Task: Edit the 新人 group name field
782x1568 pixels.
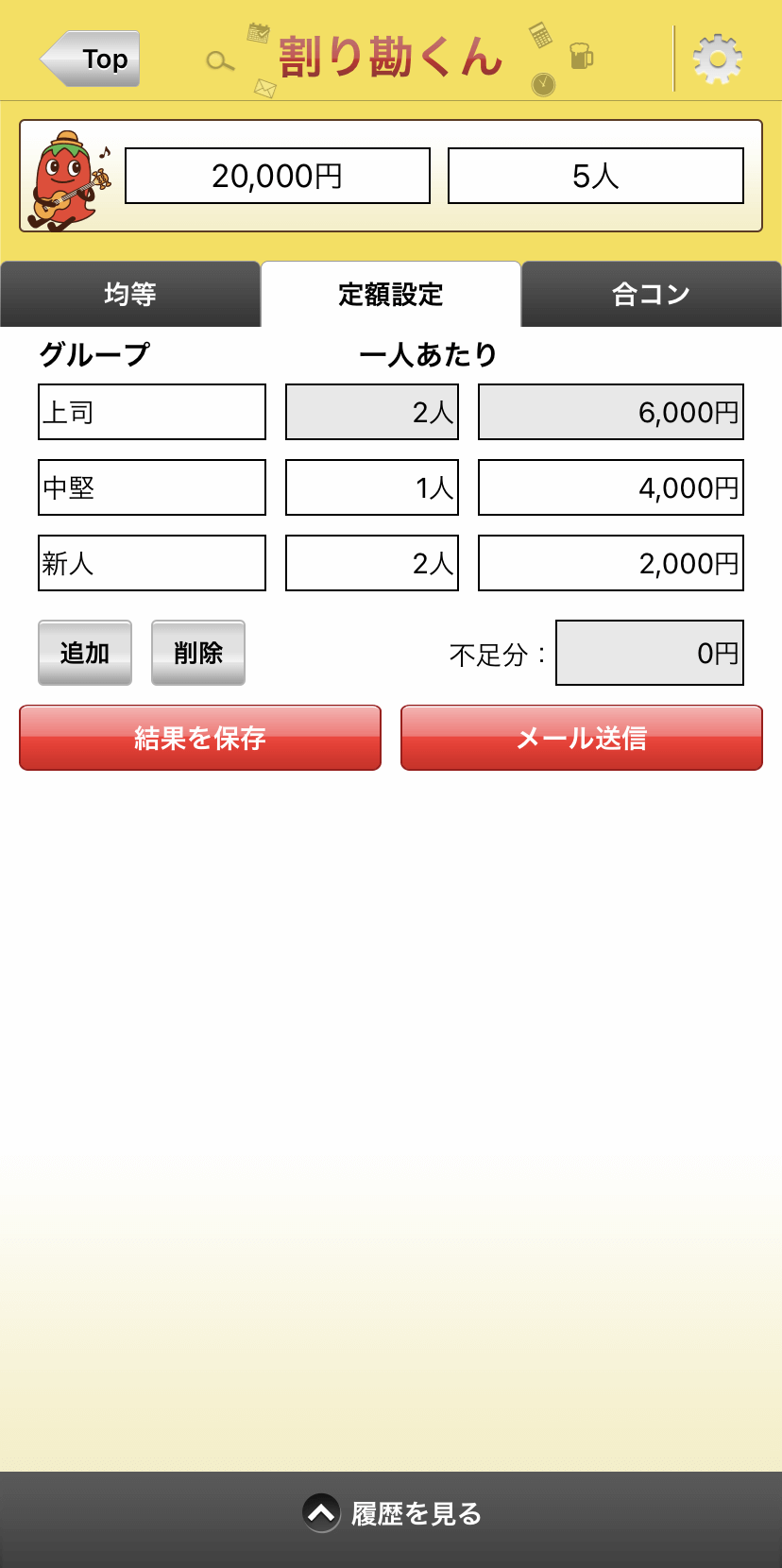Action: coord(152,563)
